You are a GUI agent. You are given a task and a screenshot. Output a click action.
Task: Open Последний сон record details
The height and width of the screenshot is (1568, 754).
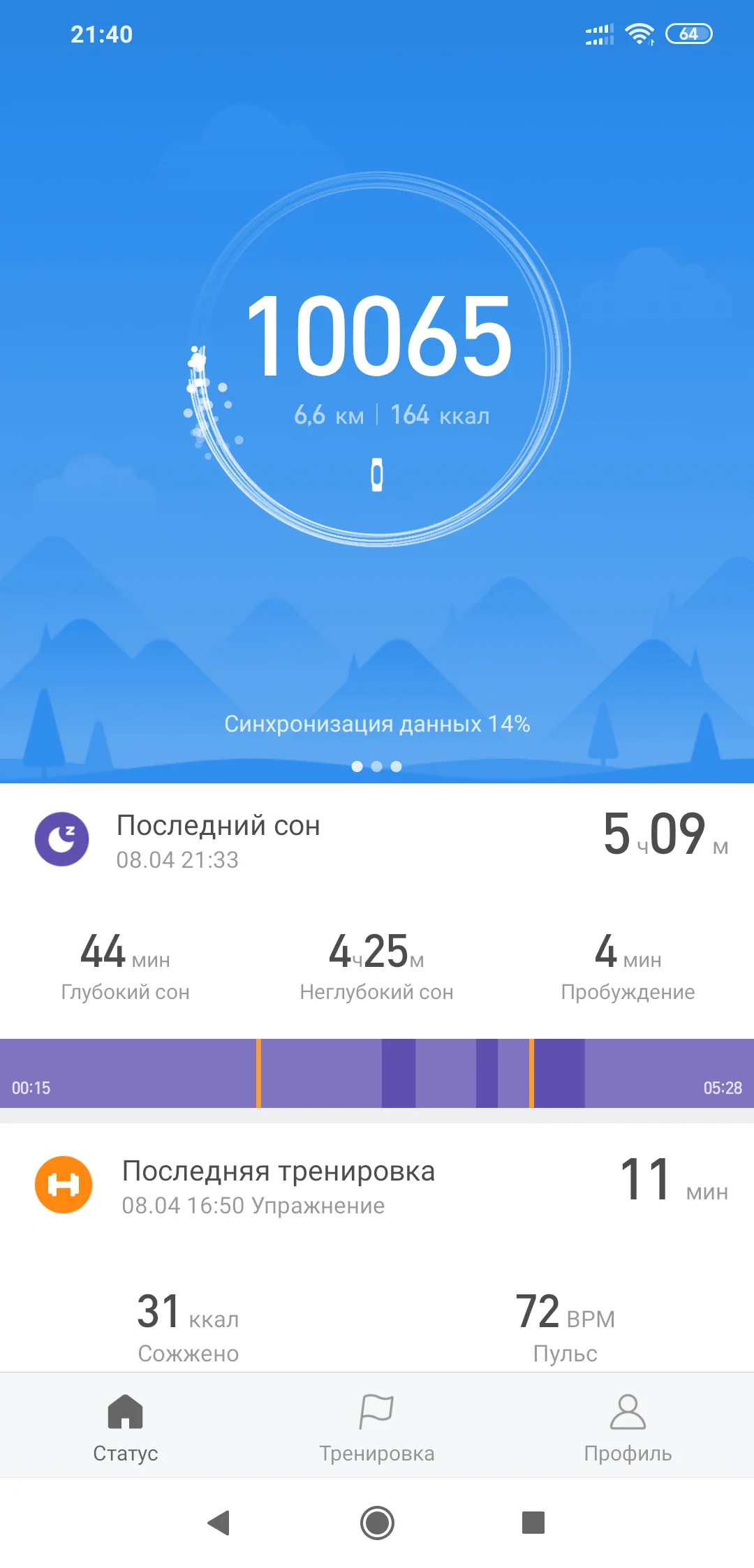point(279,838)
